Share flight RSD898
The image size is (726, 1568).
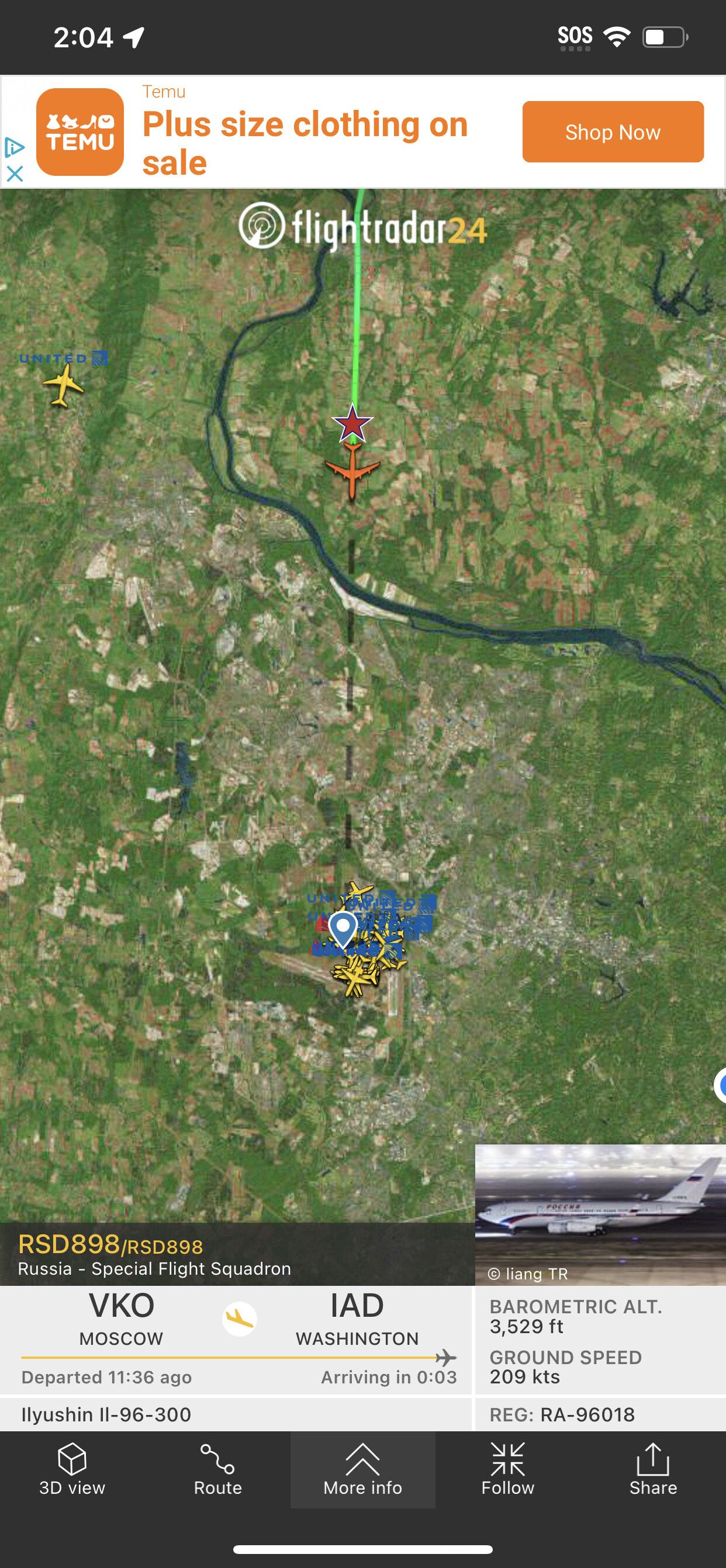tap(653, 1470)
